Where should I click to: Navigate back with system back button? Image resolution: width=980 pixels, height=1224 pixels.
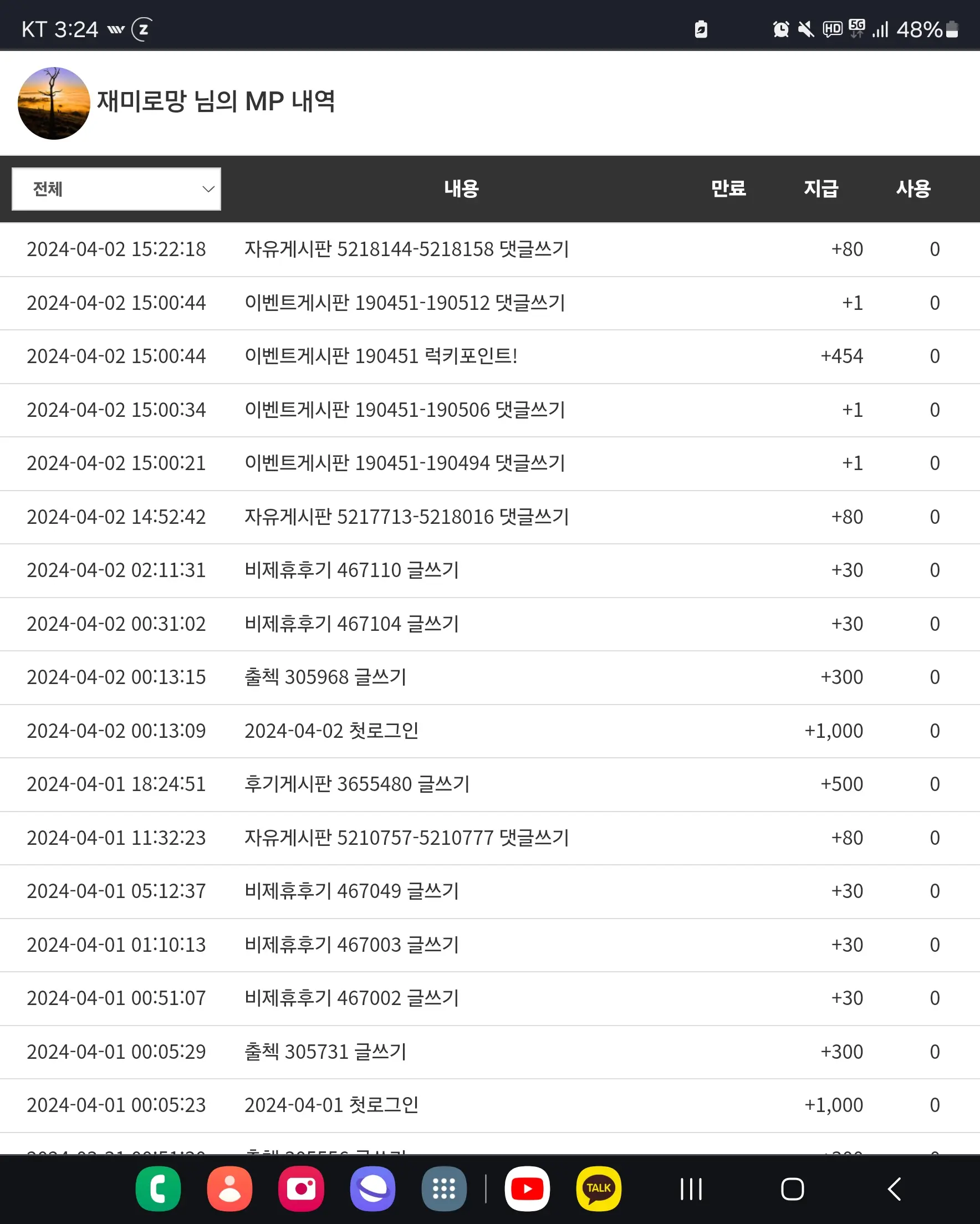[894, 1189]
